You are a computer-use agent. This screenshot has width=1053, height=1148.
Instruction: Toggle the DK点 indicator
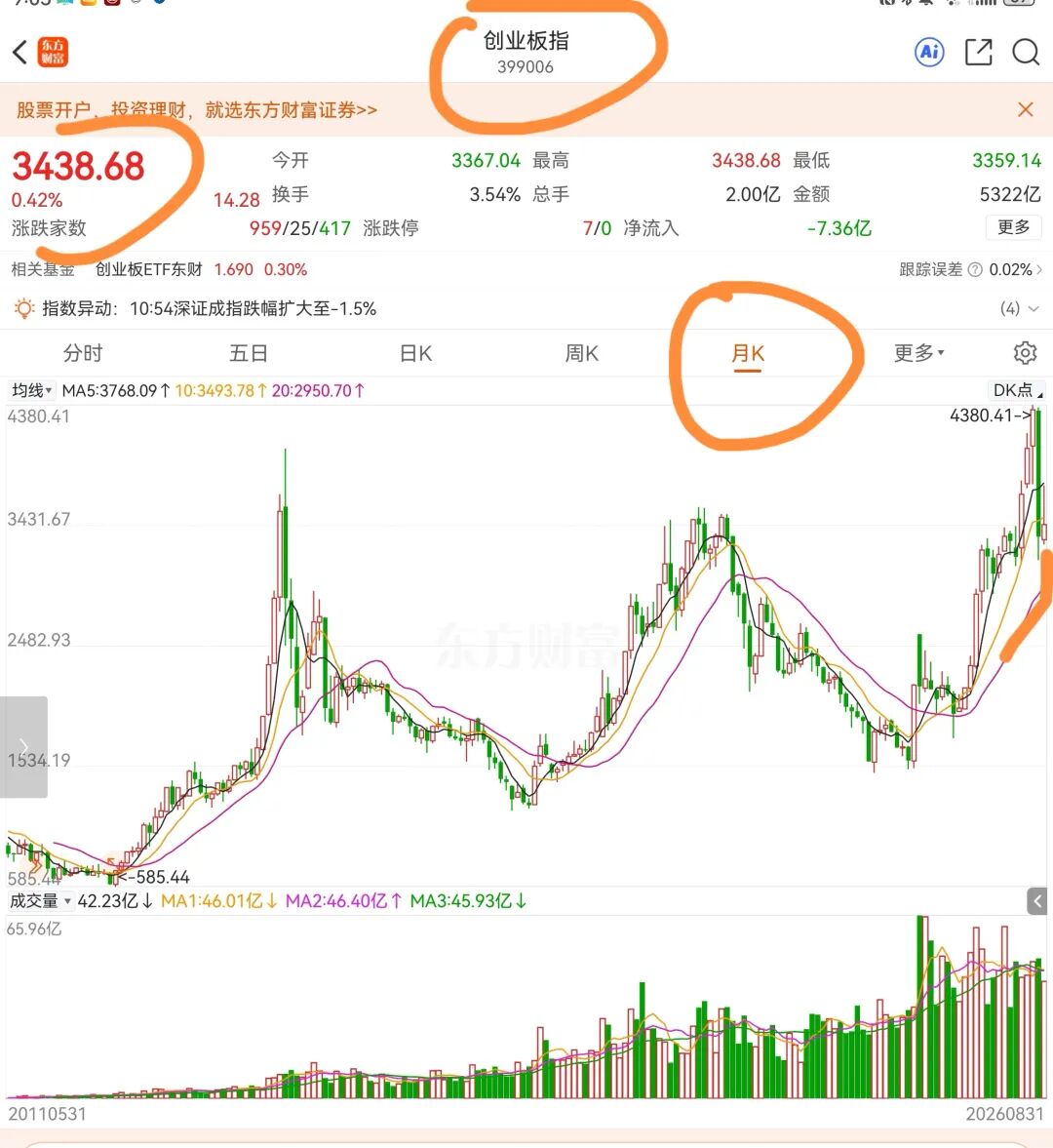click(x=1016, y=390)
